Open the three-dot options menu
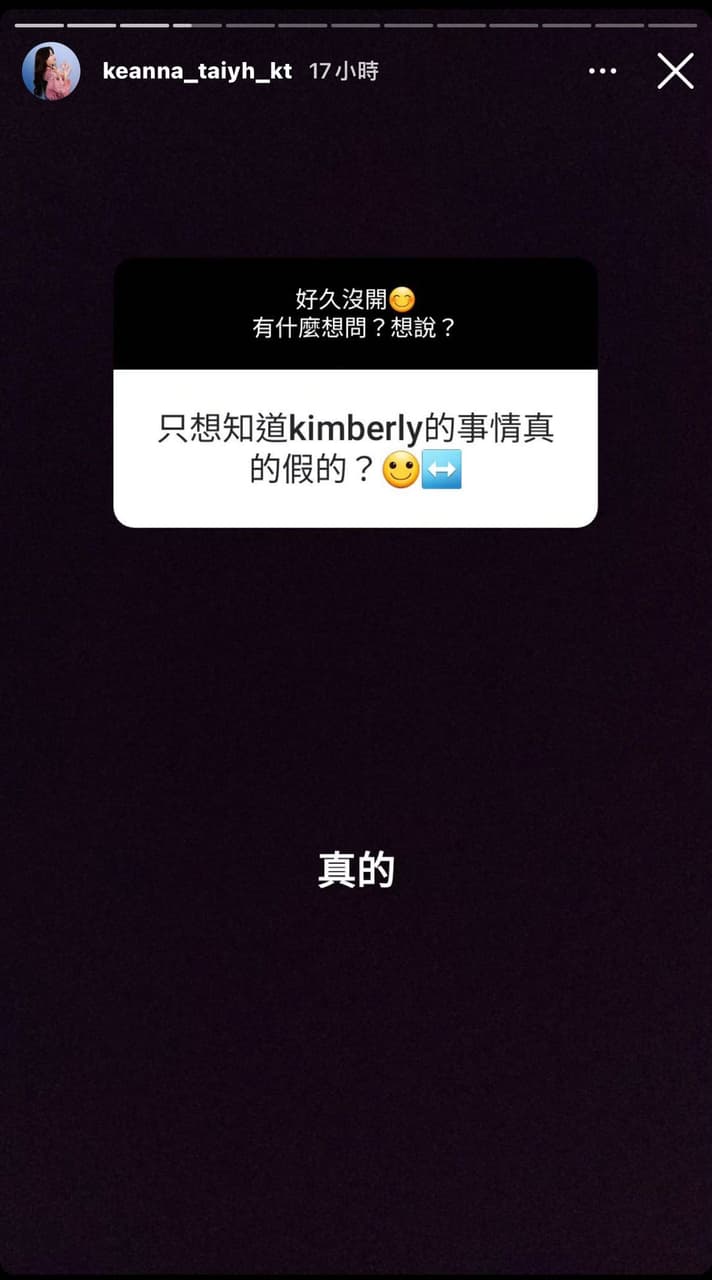Image resolution: width=712 pixels, height=1280 pixels. [602, 71]
